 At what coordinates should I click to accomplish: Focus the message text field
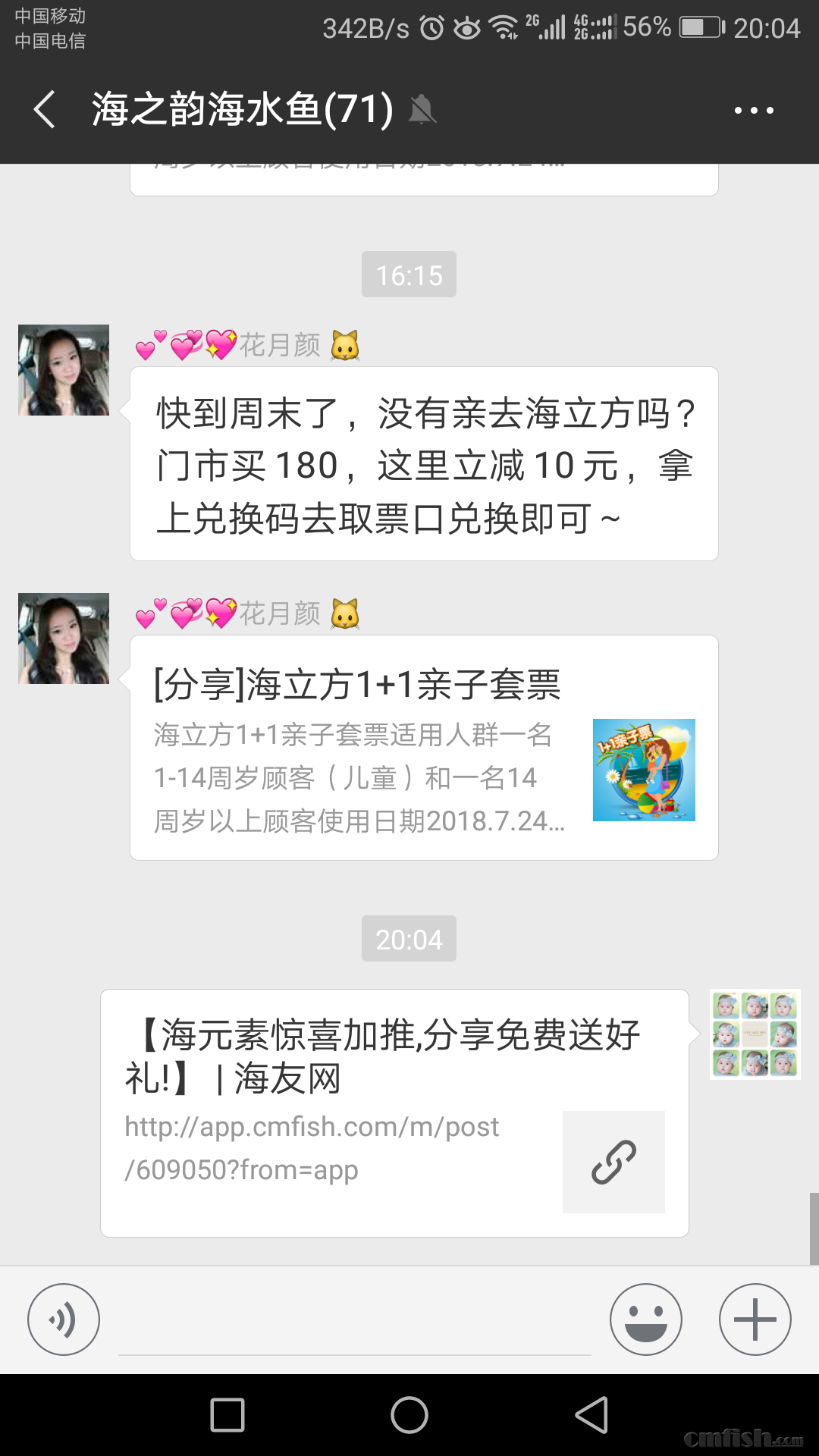click(x=354, y=1323)
